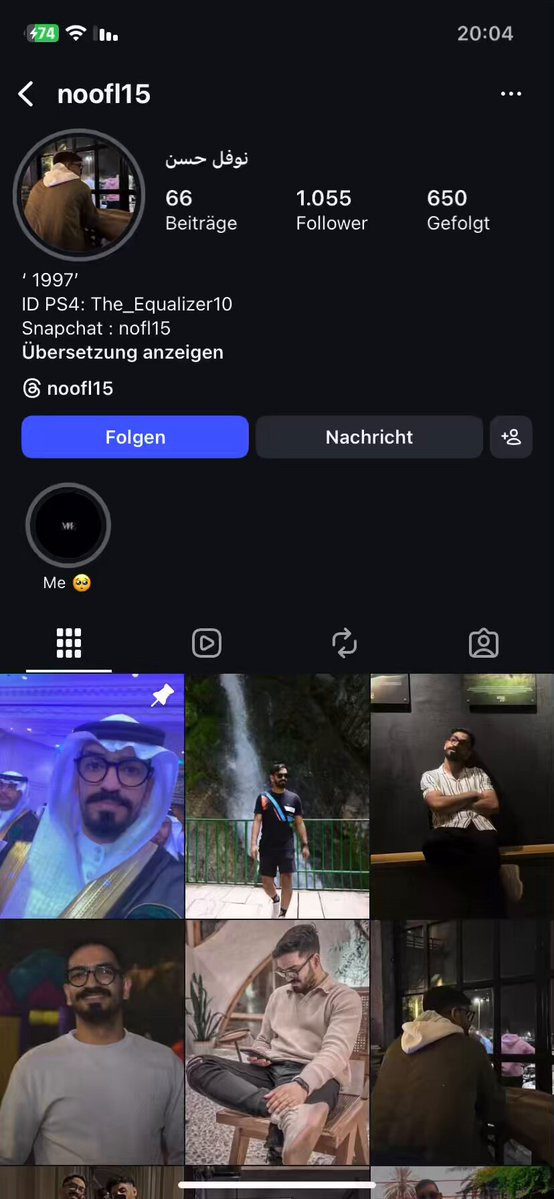Follow this account with Folgen

pos(135,437)
